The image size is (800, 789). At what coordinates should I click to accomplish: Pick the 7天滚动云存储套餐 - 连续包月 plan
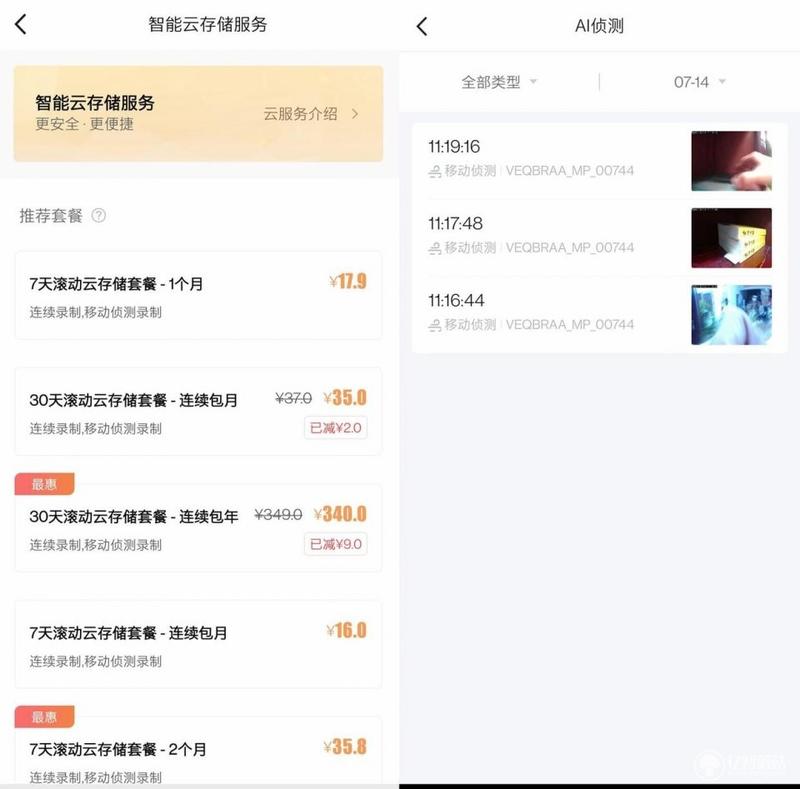[x=198, y=644]
